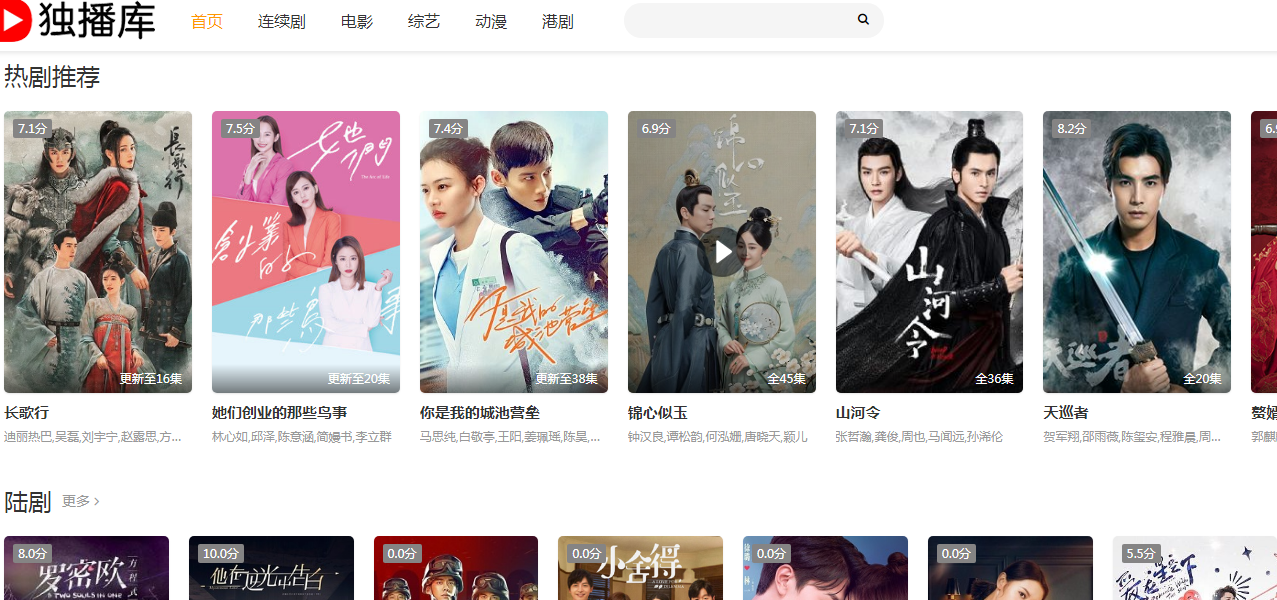The height and width of the screenshot is (600, 1277).
Task: Switch to the 首页 tab
Action: click(x=207, y=22)
